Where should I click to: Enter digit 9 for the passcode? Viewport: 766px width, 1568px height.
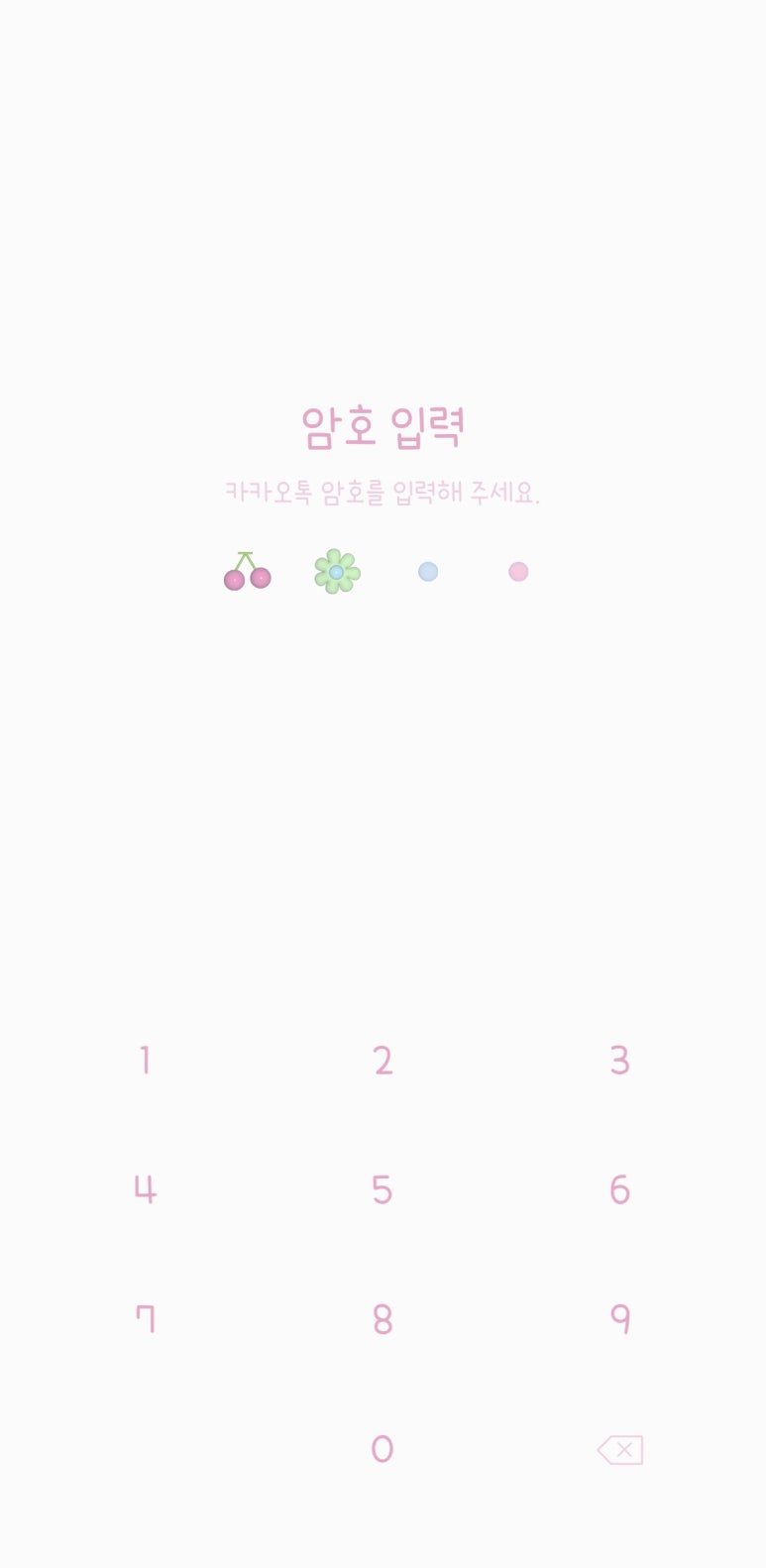(x=620, y=1319)
